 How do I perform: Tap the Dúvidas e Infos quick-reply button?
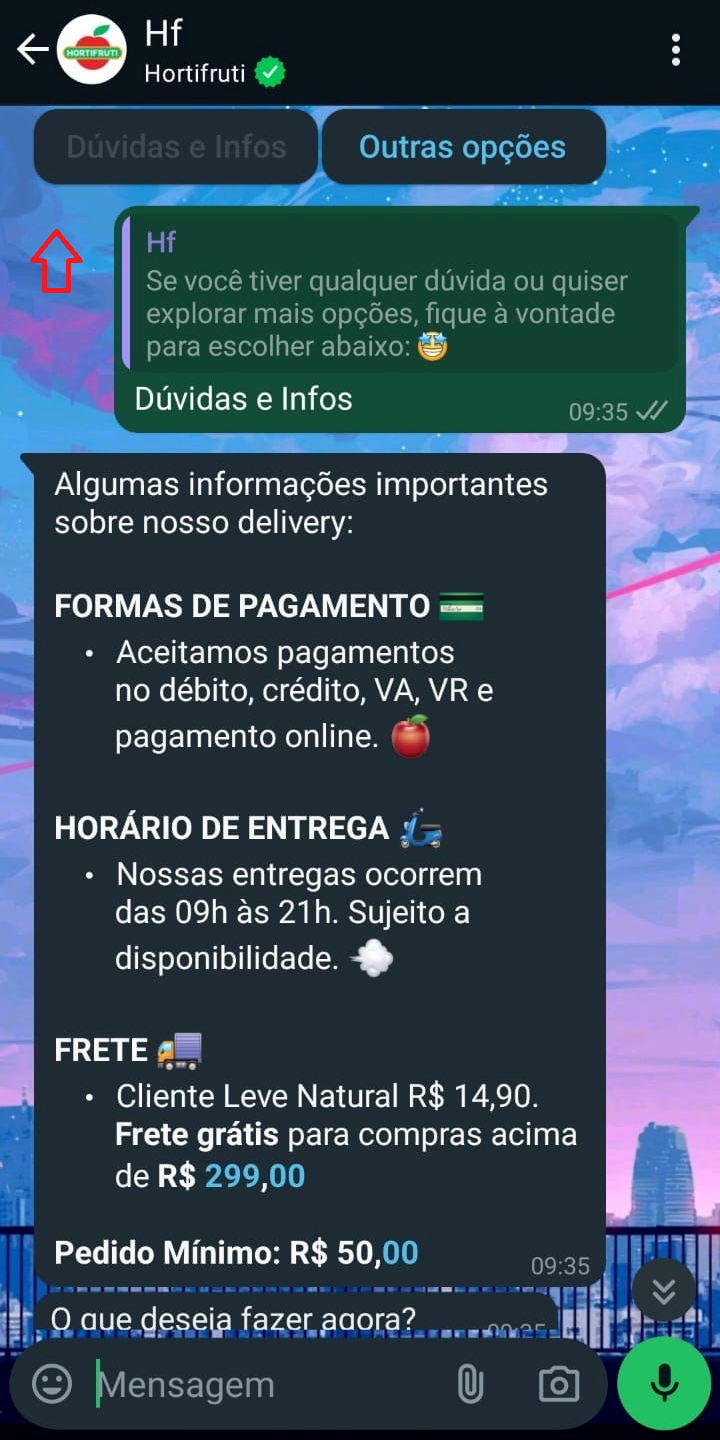pos(176,147)
